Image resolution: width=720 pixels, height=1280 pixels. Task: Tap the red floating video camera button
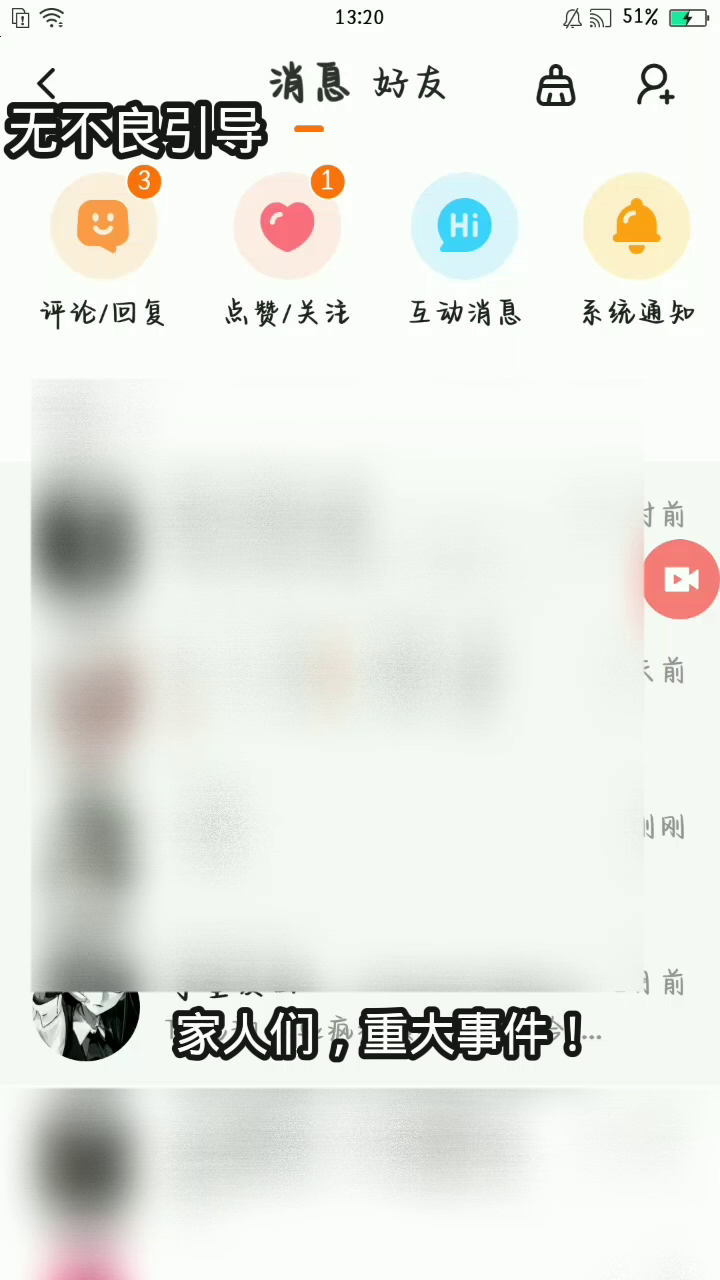(681, 579)
